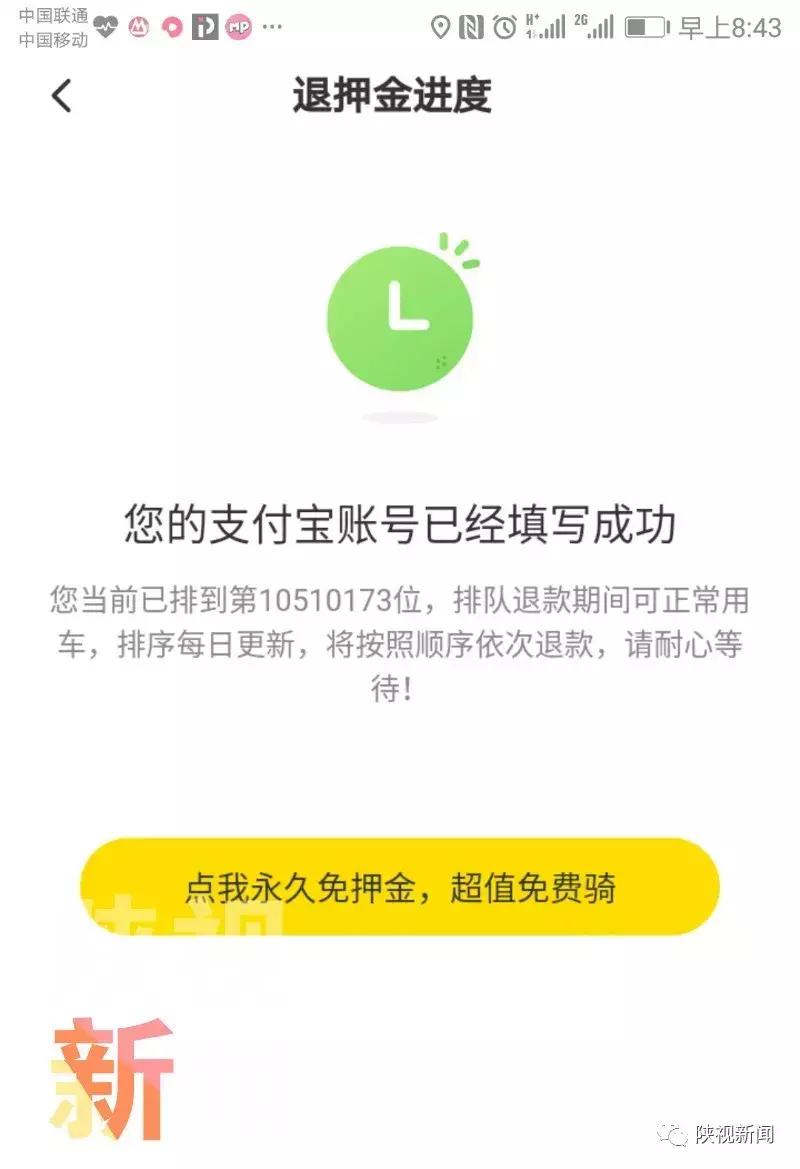Image resolution: width=800 pixels, height=1169 pixels.
Task: Tap 点我永久免押金，超值免费骑 button
Action: (x=399, y=885)
